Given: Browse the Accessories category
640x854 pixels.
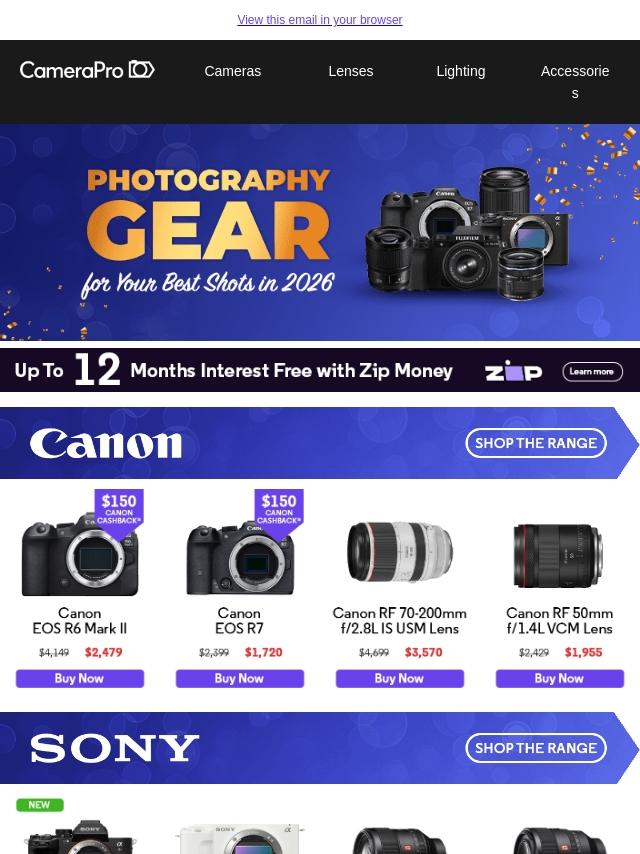Looking at the screenshot, I should click(x=575, y=82).
